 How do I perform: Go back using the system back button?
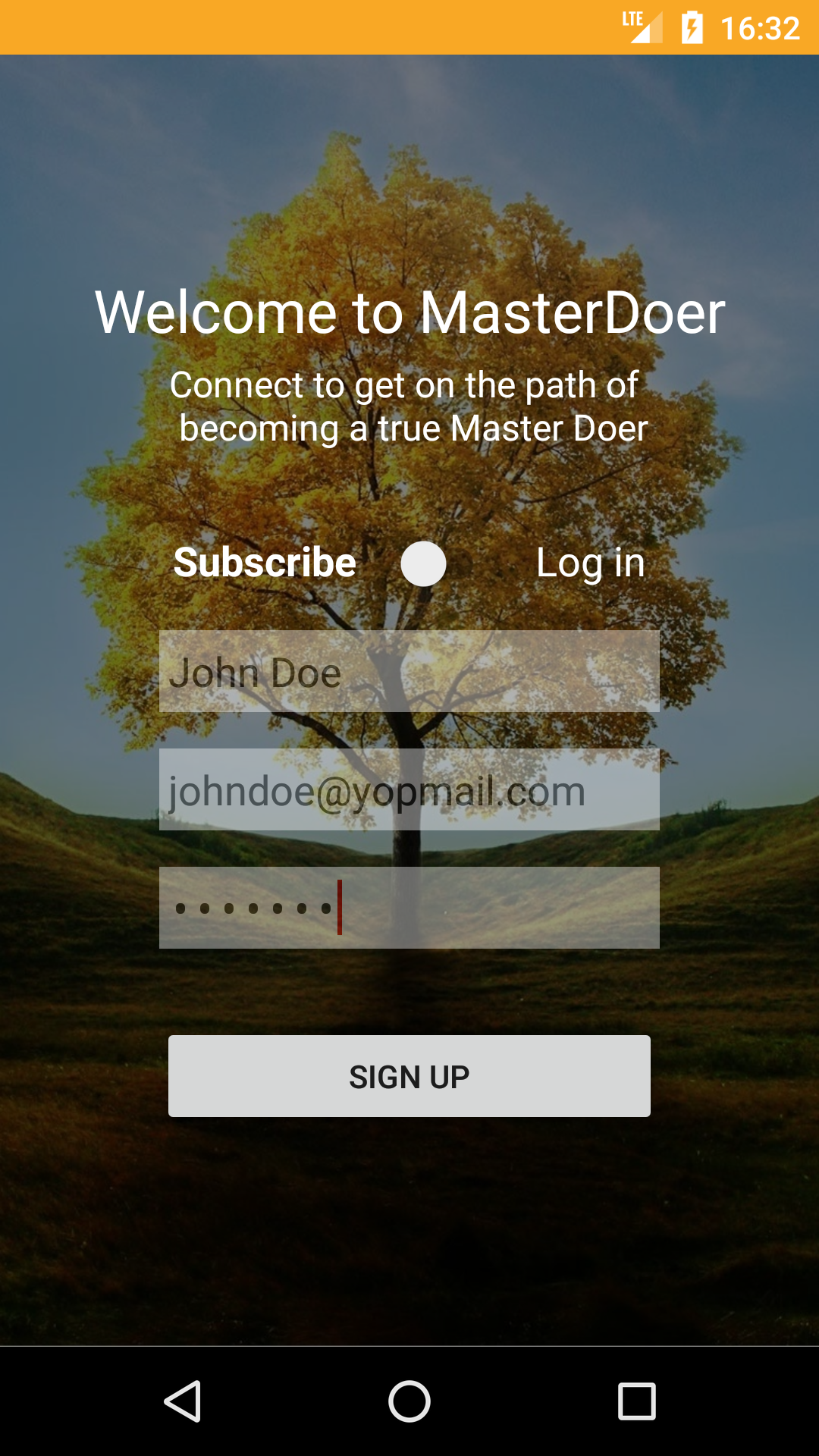point(182,1401)
